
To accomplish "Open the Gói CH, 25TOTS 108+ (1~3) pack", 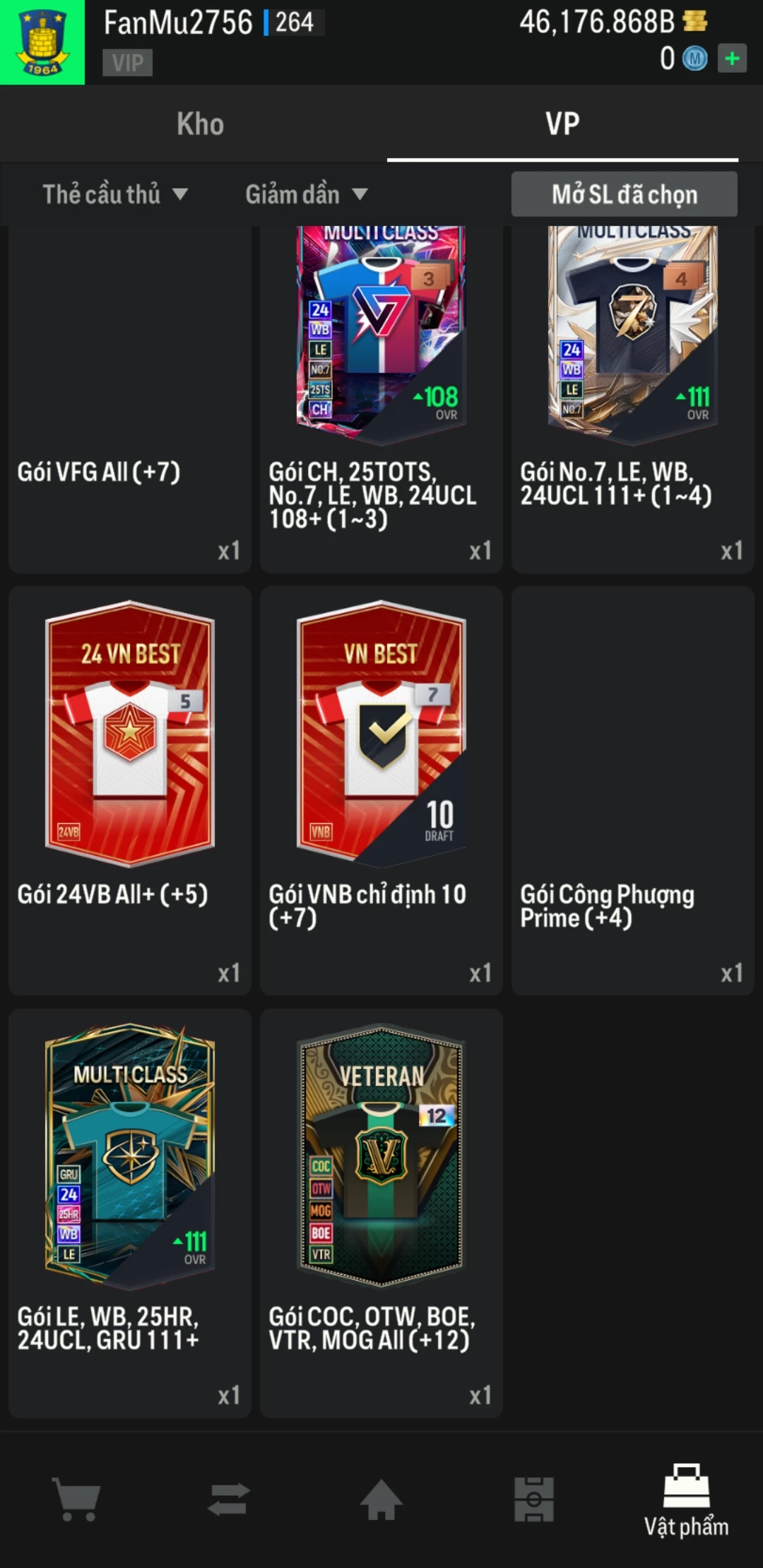I will (381, 399).
